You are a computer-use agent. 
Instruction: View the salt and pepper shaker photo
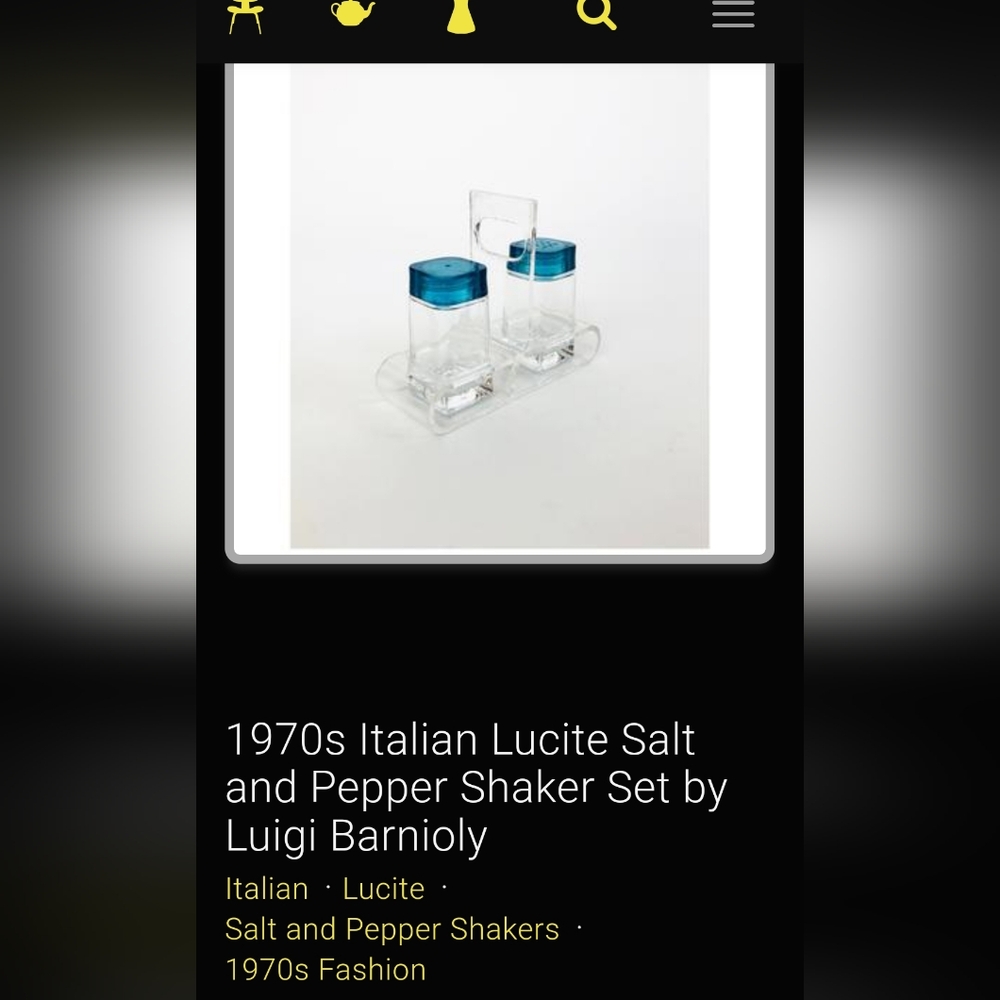499,306
